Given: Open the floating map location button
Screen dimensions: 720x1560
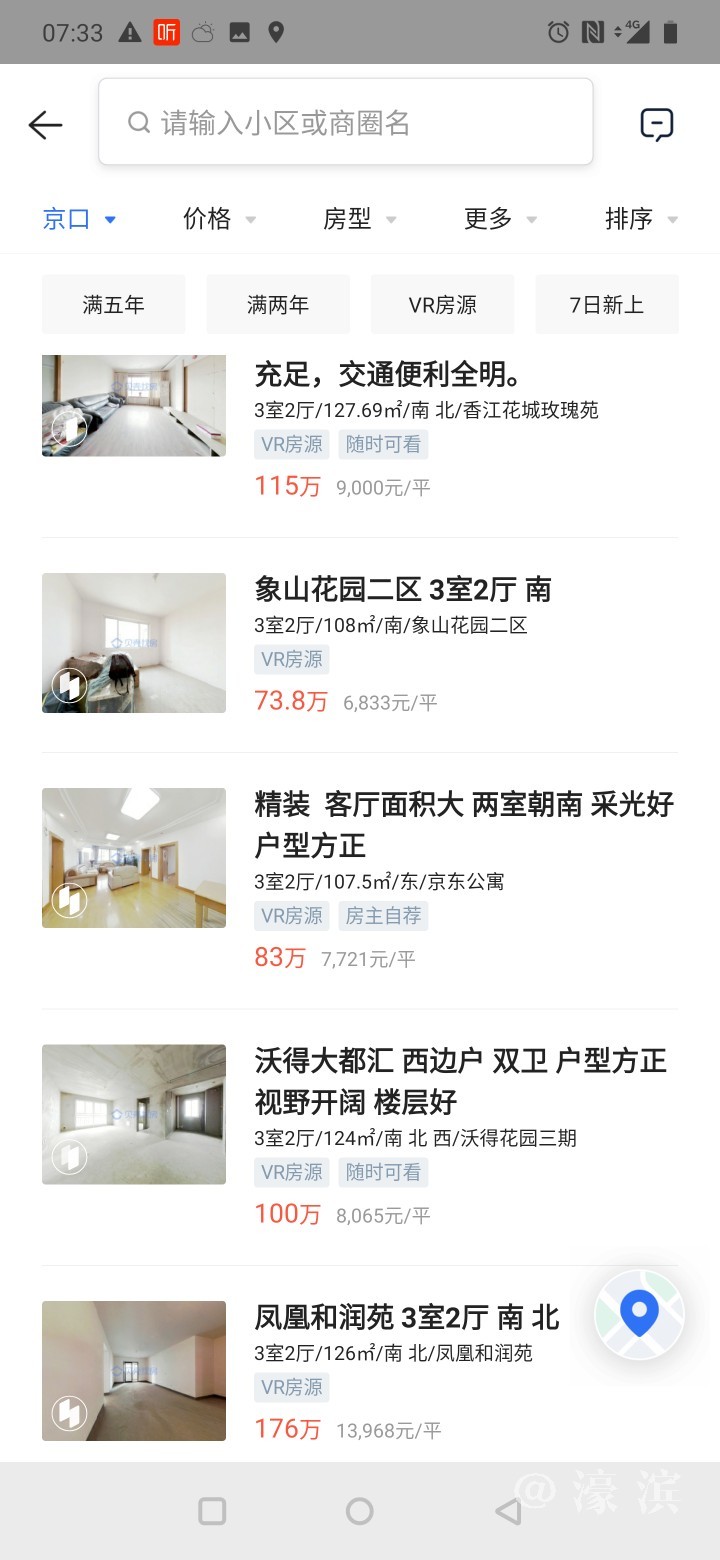Looking at the screenshot, I should click(639, 1314).
